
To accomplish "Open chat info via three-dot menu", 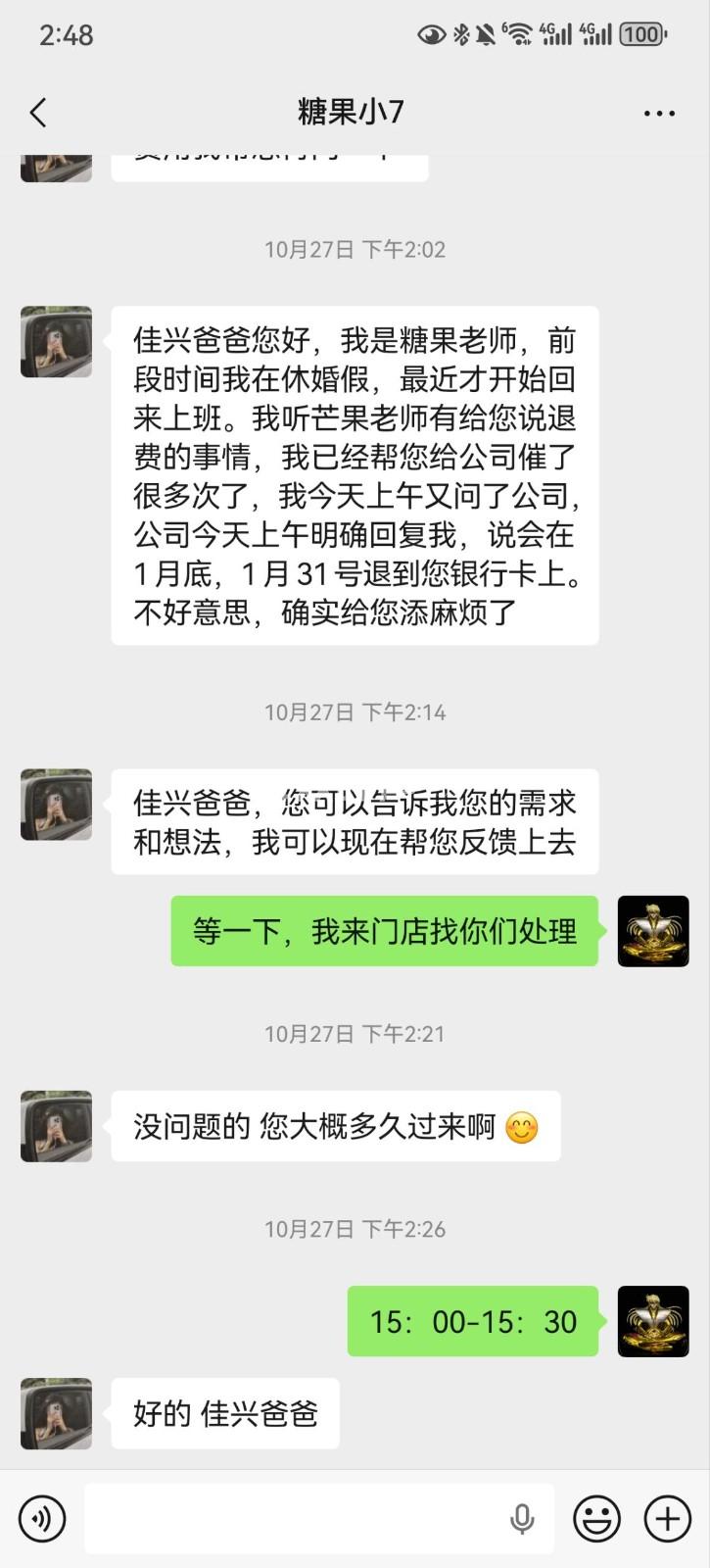I will coord(659,113).
